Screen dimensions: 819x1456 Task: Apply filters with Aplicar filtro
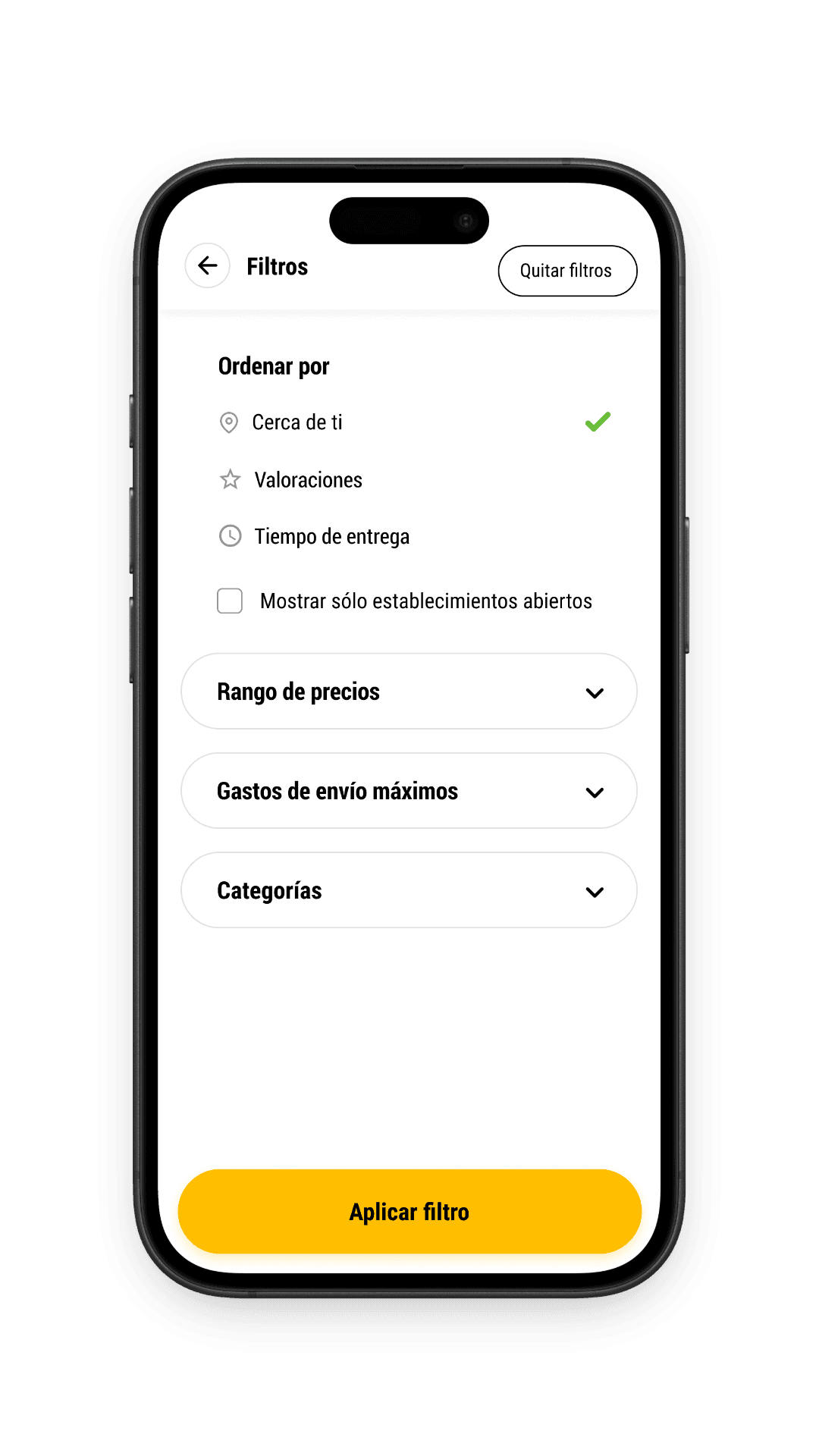(x=409, y=1211)
